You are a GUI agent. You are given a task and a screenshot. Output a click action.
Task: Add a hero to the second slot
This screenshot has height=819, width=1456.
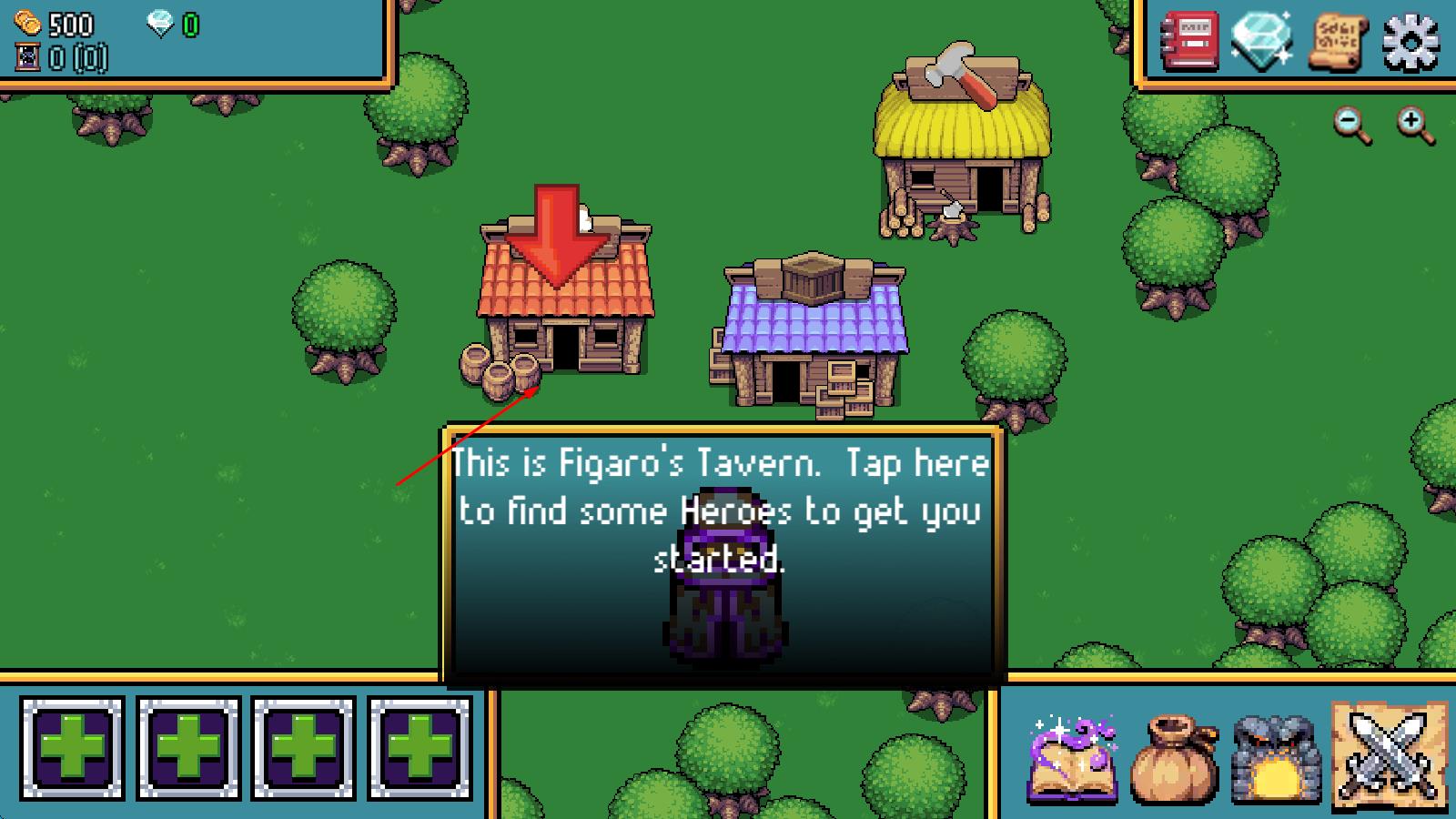pyautogui.click(x=188, y=748)
